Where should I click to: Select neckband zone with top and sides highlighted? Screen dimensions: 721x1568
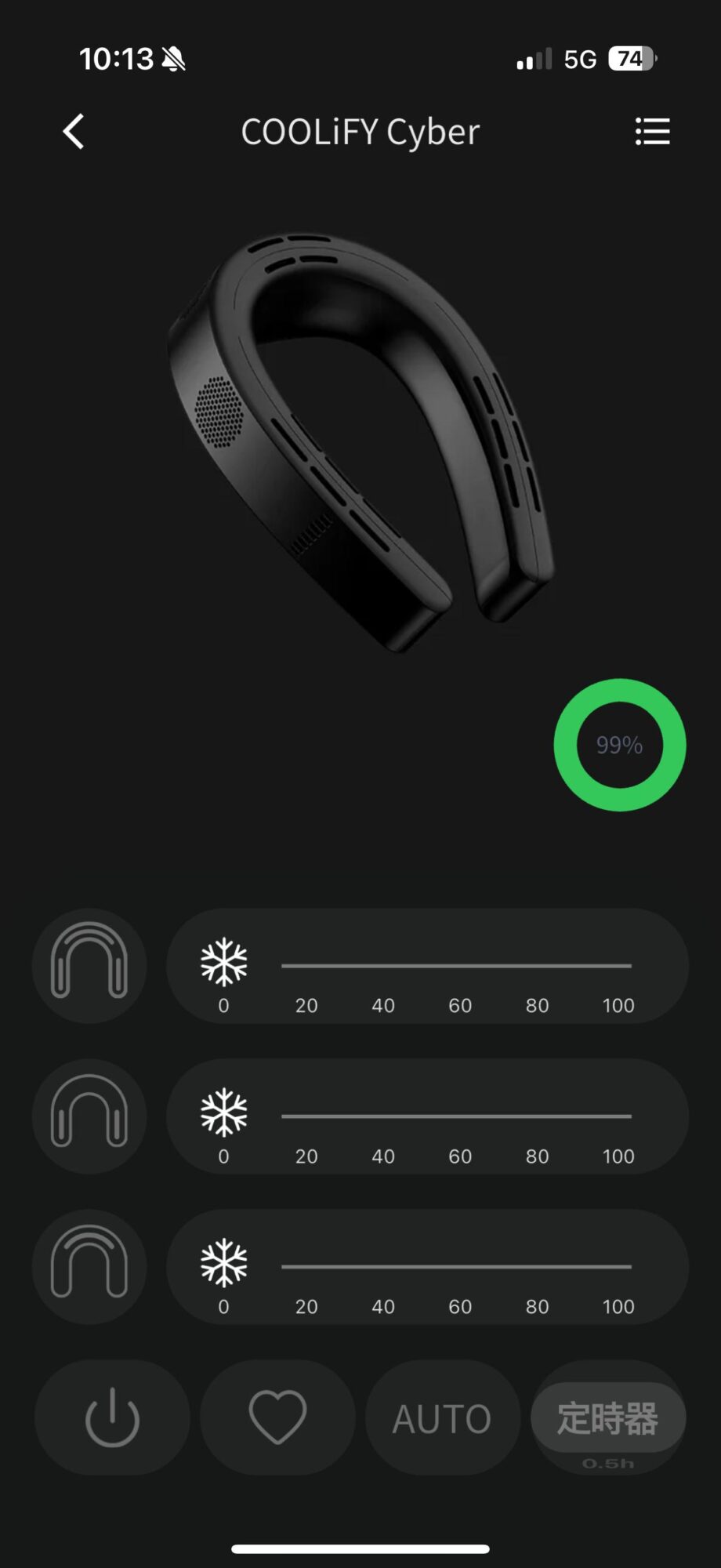click(x=89, y=965)
